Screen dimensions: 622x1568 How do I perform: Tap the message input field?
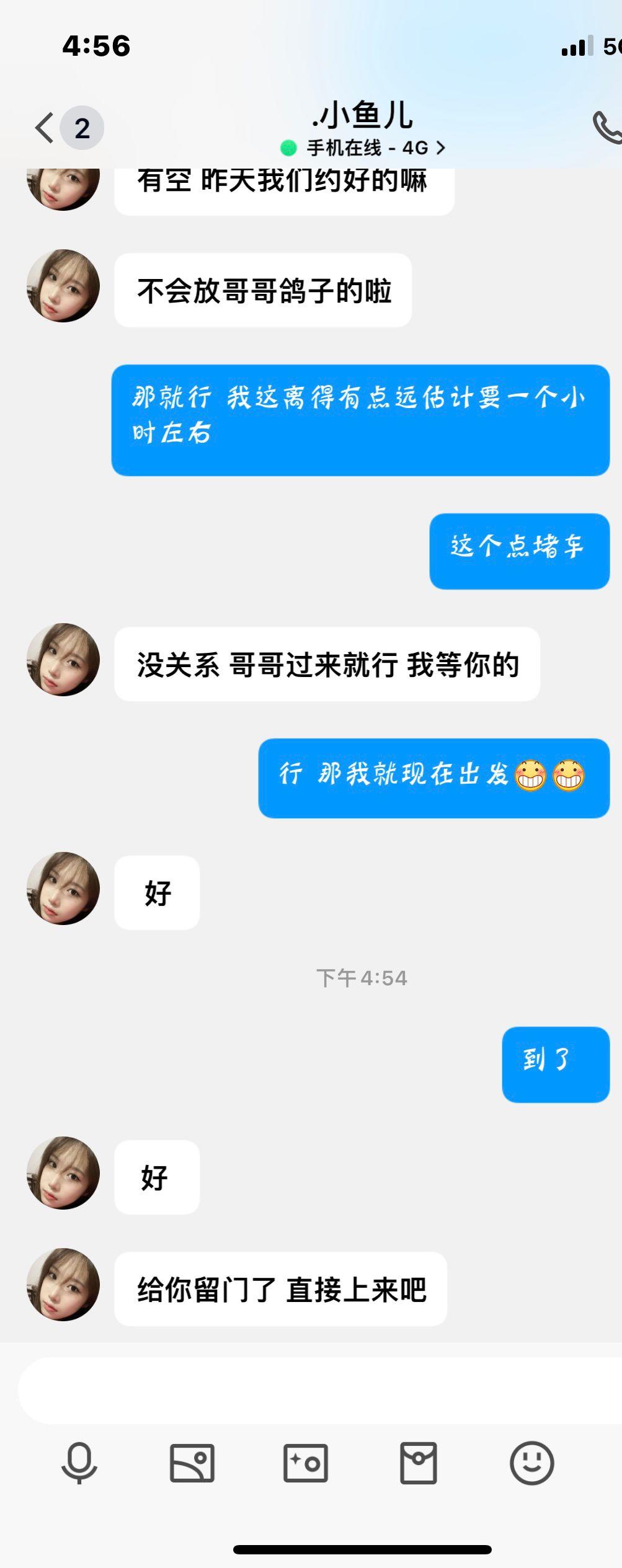coord(316,1391)
